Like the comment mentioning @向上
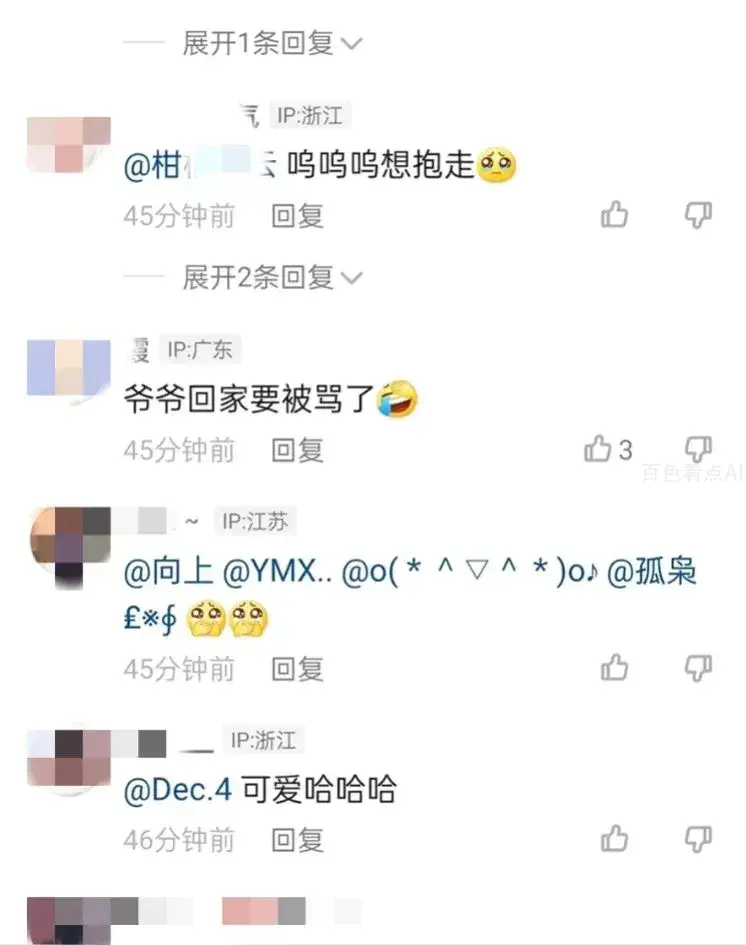 [x=615, y=667]
